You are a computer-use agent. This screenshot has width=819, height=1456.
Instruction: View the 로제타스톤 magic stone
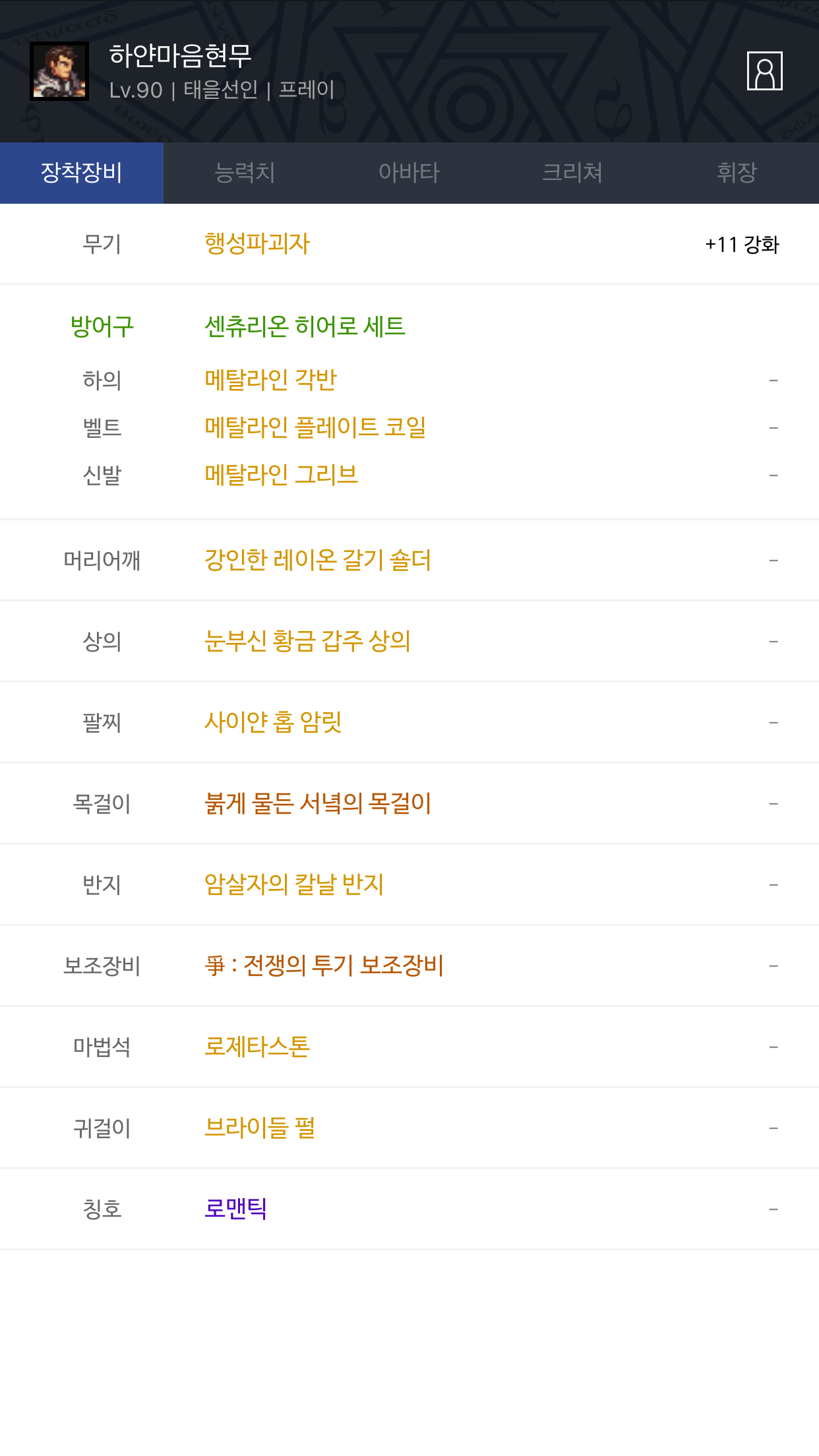point(257,1046)
